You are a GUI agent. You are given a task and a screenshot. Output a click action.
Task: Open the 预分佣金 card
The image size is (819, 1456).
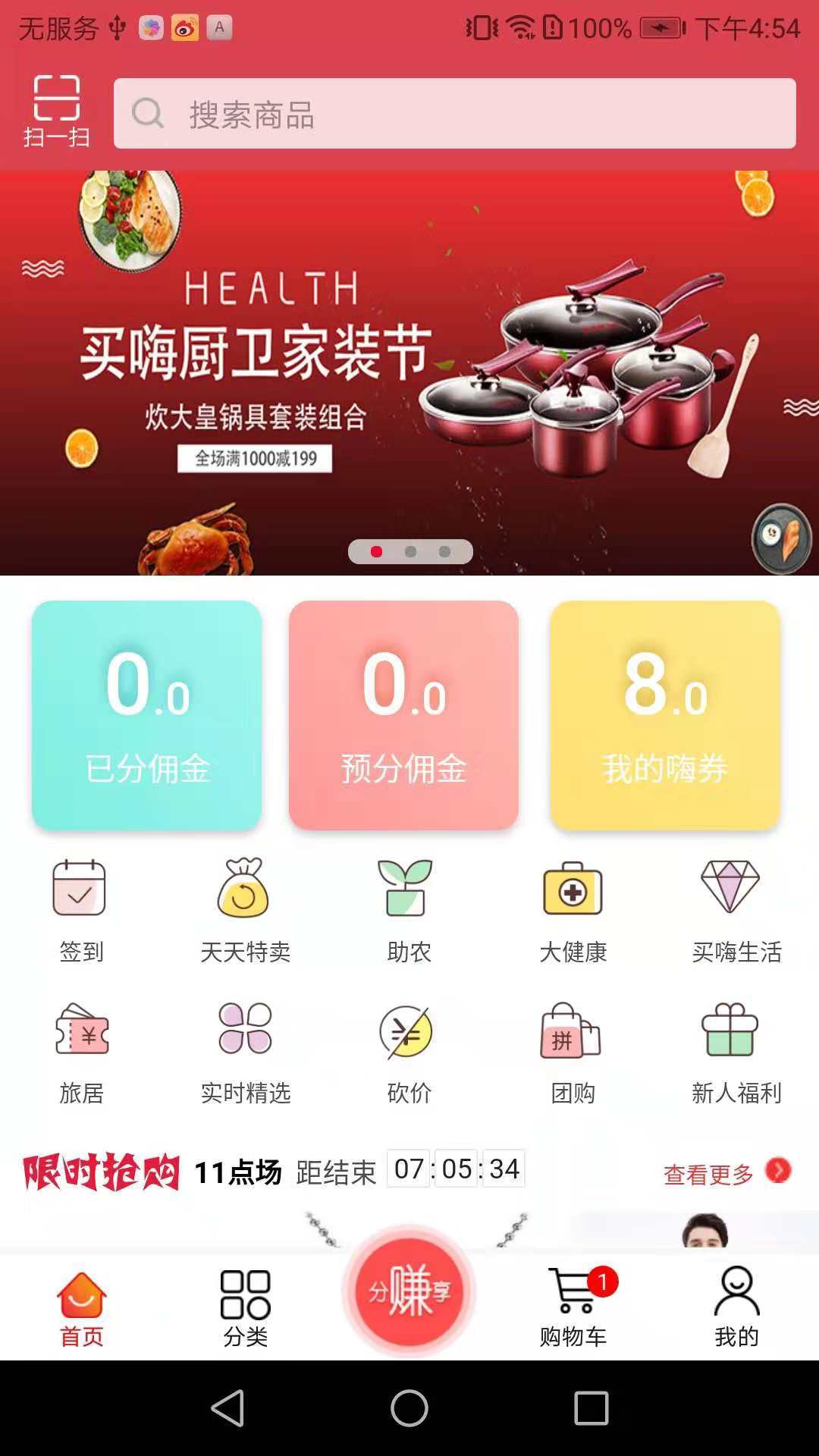coord(403,714)
